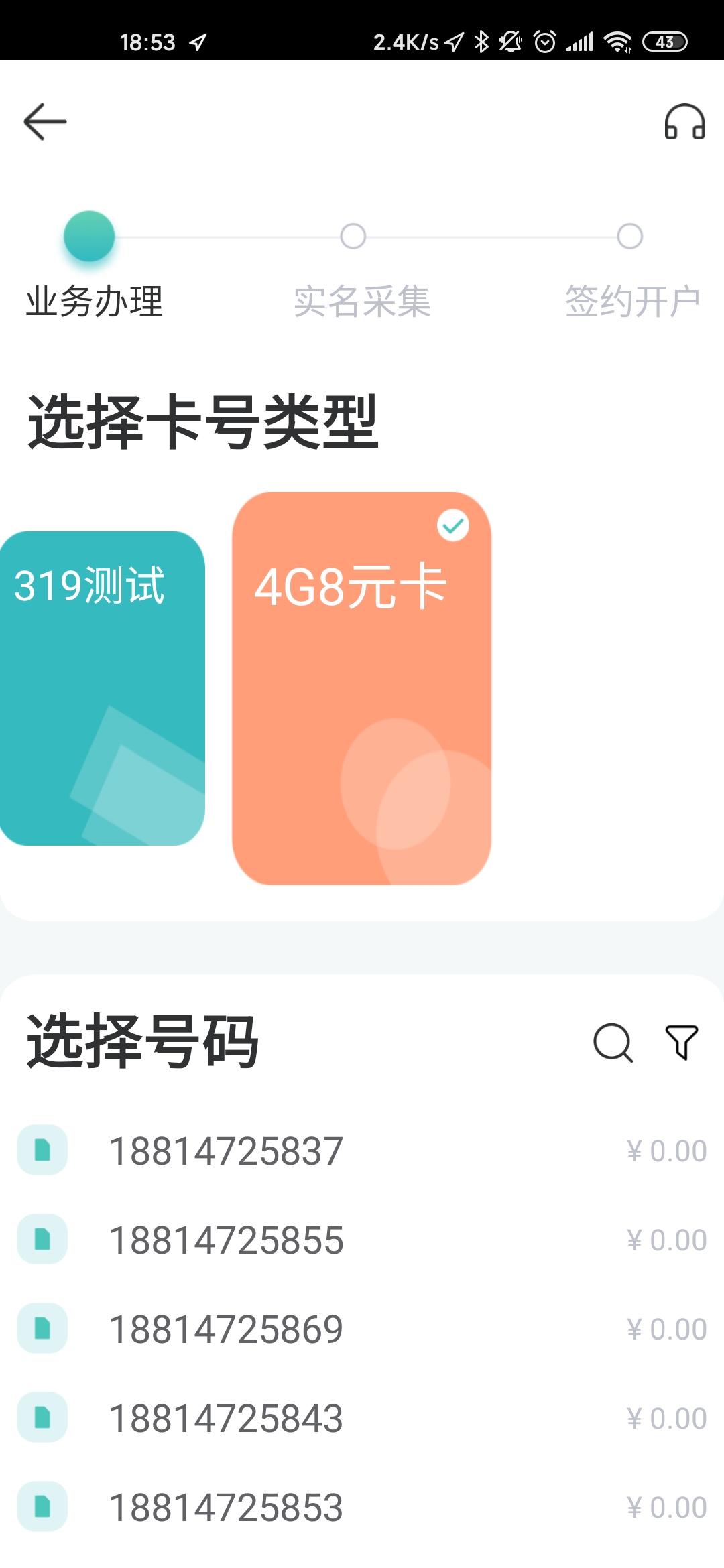
Task: Tap the empty circle above 签约开户
Action: (628, 235)
